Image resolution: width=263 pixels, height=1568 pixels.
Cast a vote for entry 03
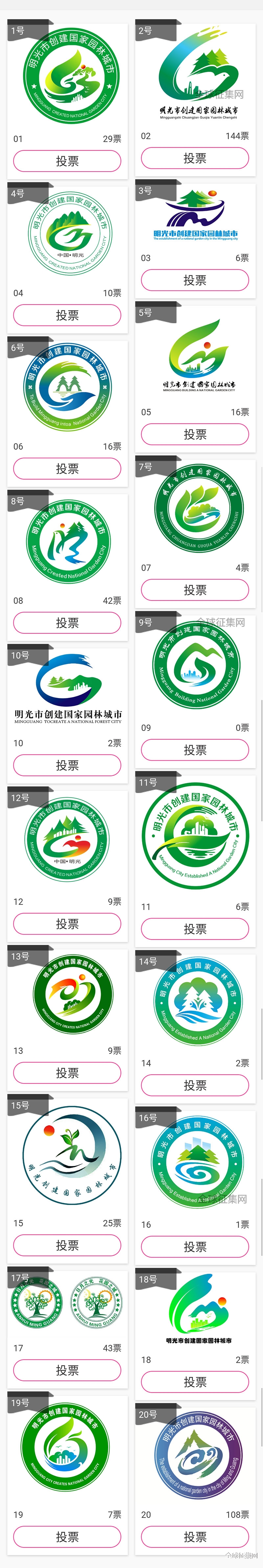(195, 280)
